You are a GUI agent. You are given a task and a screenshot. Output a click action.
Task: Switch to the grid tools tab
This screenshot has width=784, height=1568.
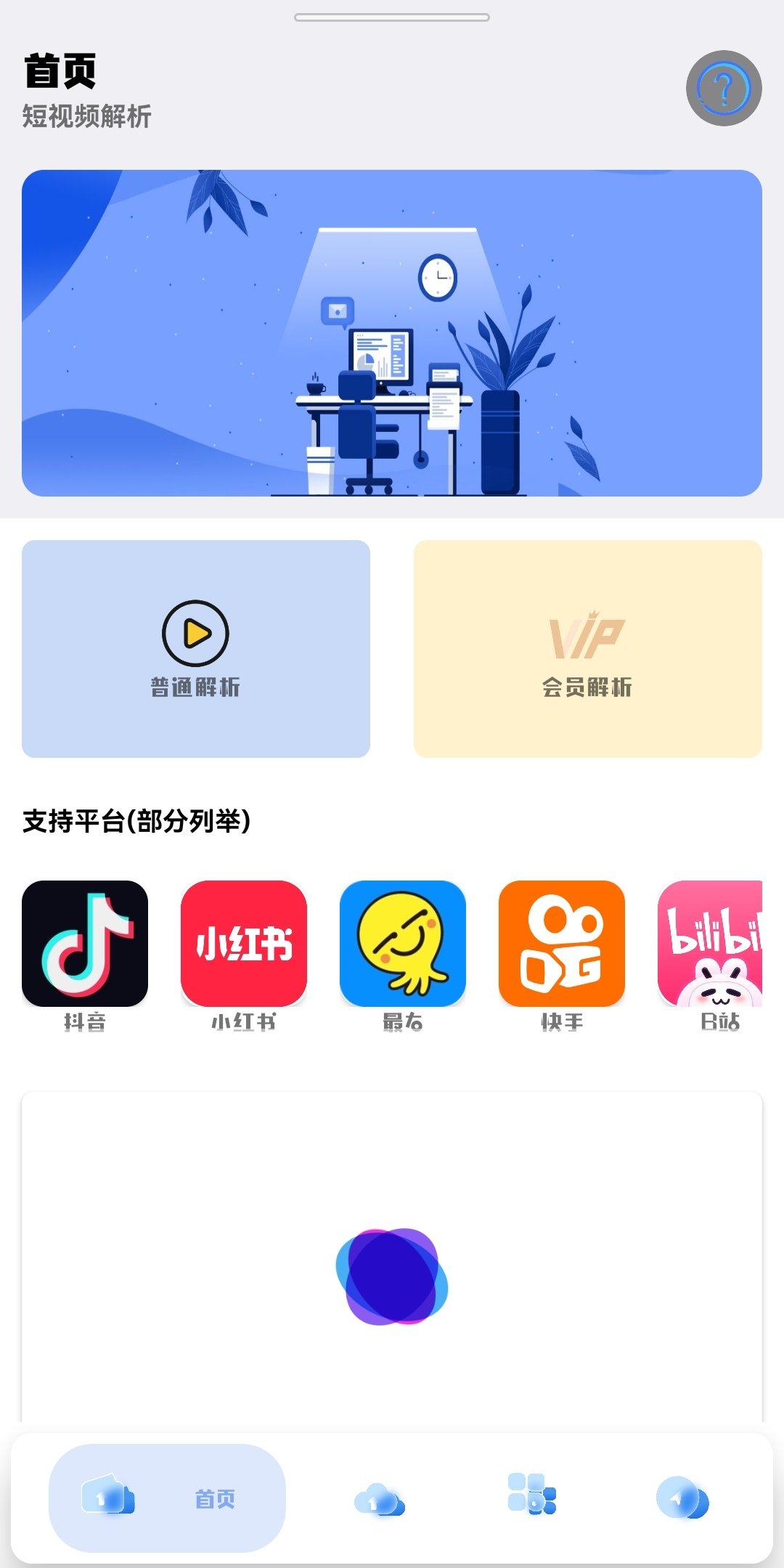point(531,1494)
